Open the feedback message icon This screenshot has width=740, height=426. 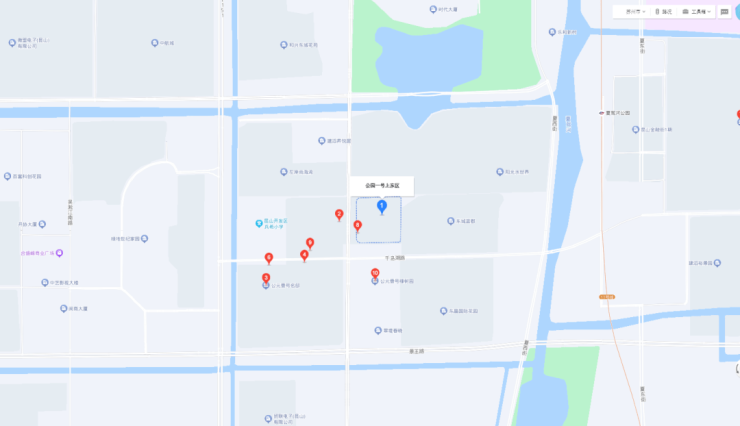click(x=724, y=11)
